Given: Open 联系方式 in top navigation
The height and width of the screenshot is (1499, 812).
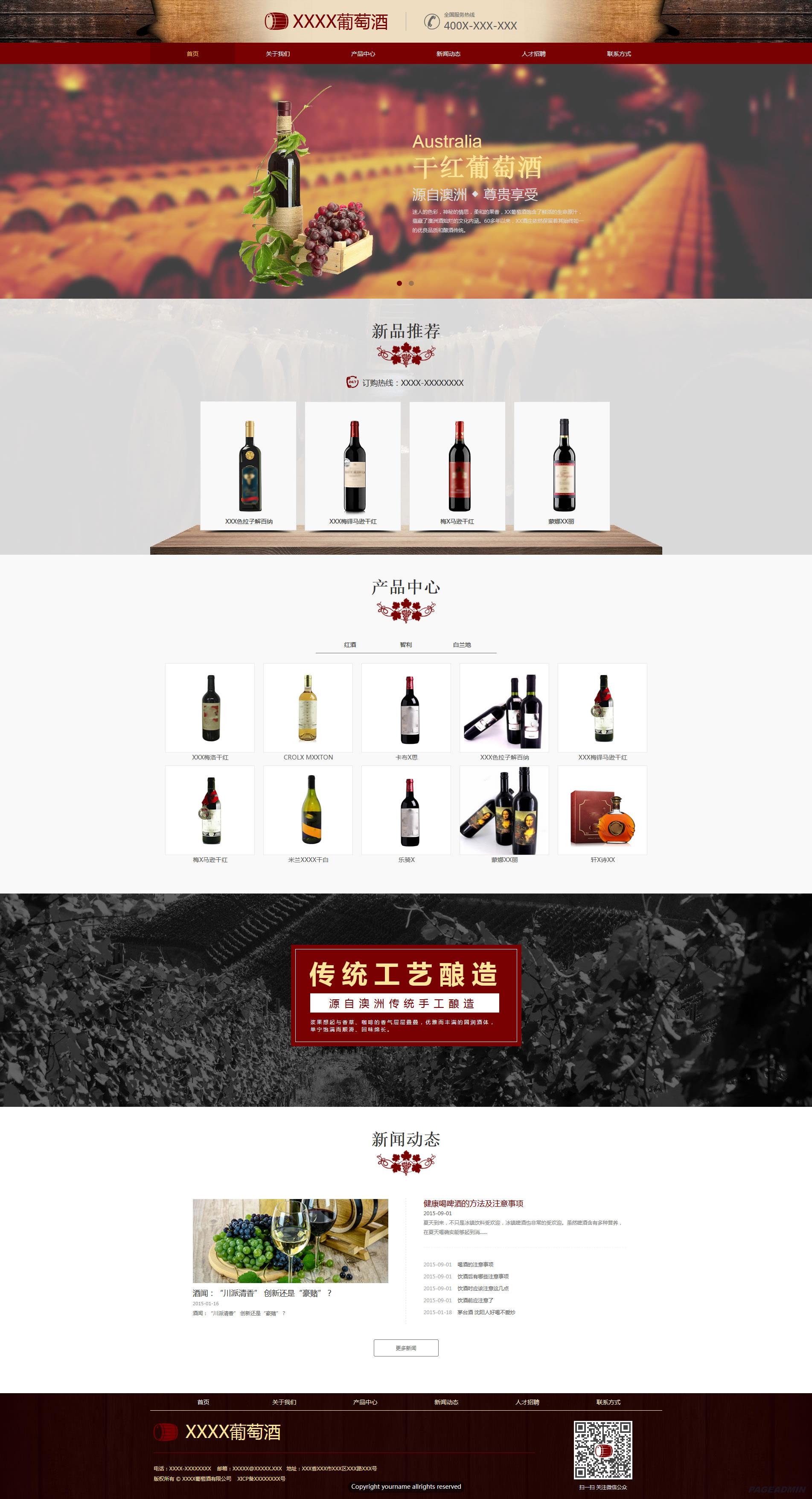Looking at the screenshot, I should pos(619,53).
